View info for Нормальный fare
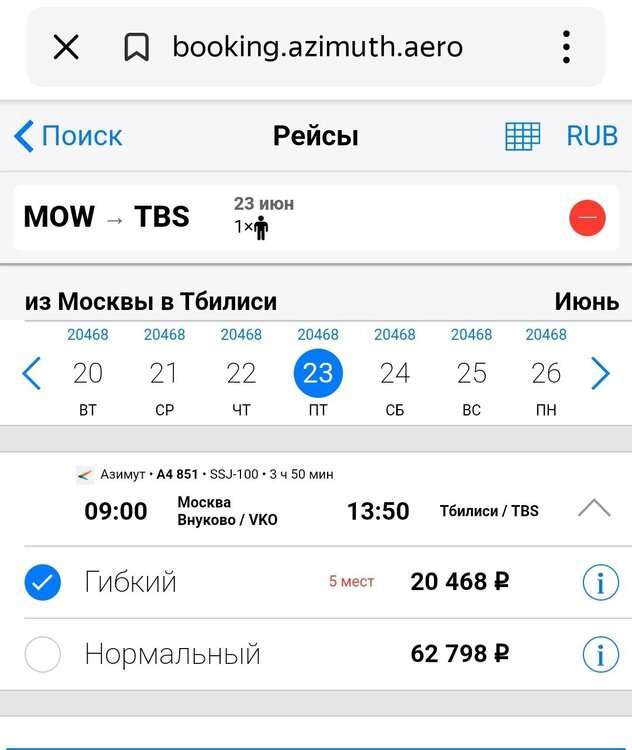This screenshot has height=750, width=632. (x=600, y=655)
